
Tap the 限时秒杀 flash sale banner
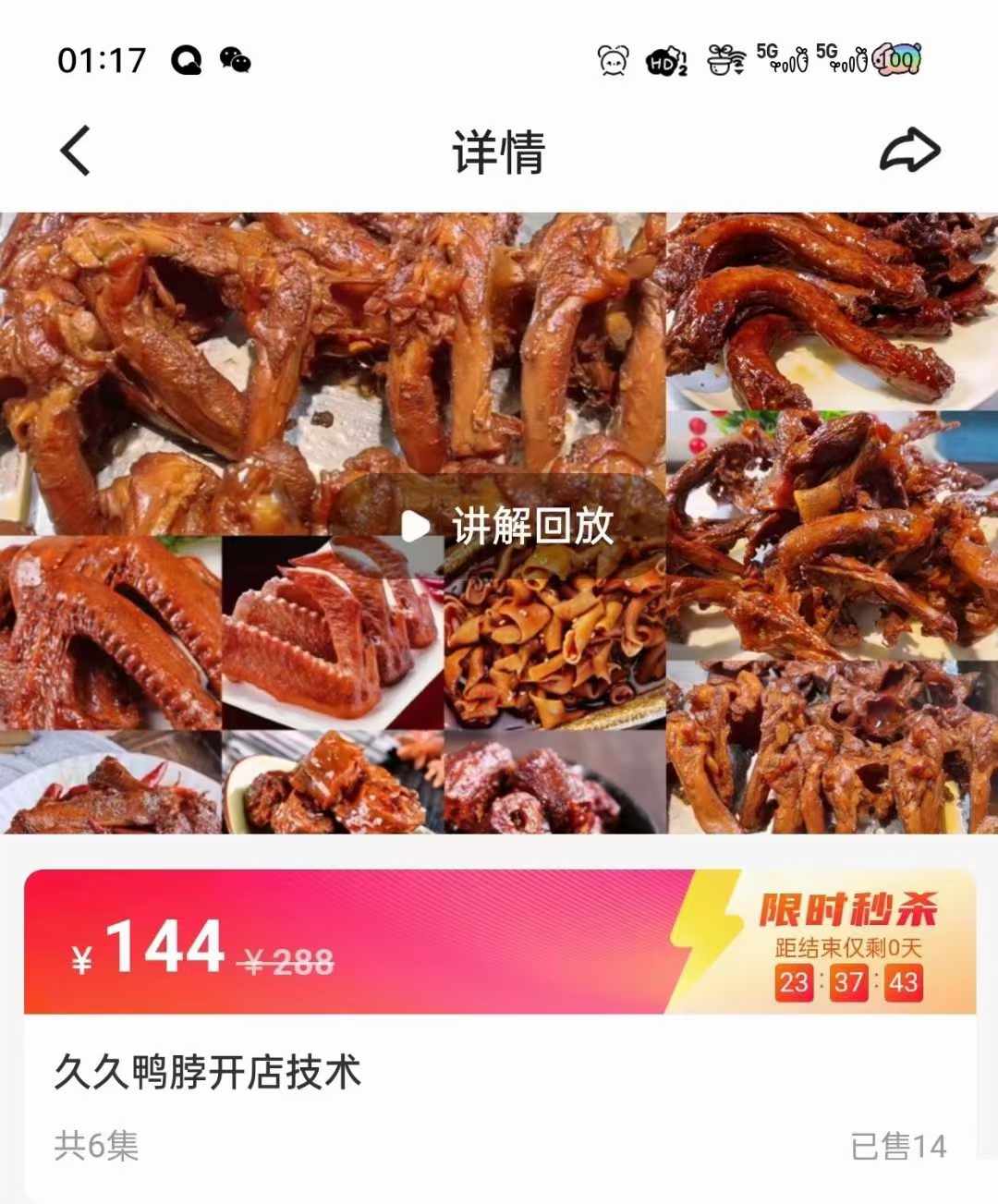852,911
